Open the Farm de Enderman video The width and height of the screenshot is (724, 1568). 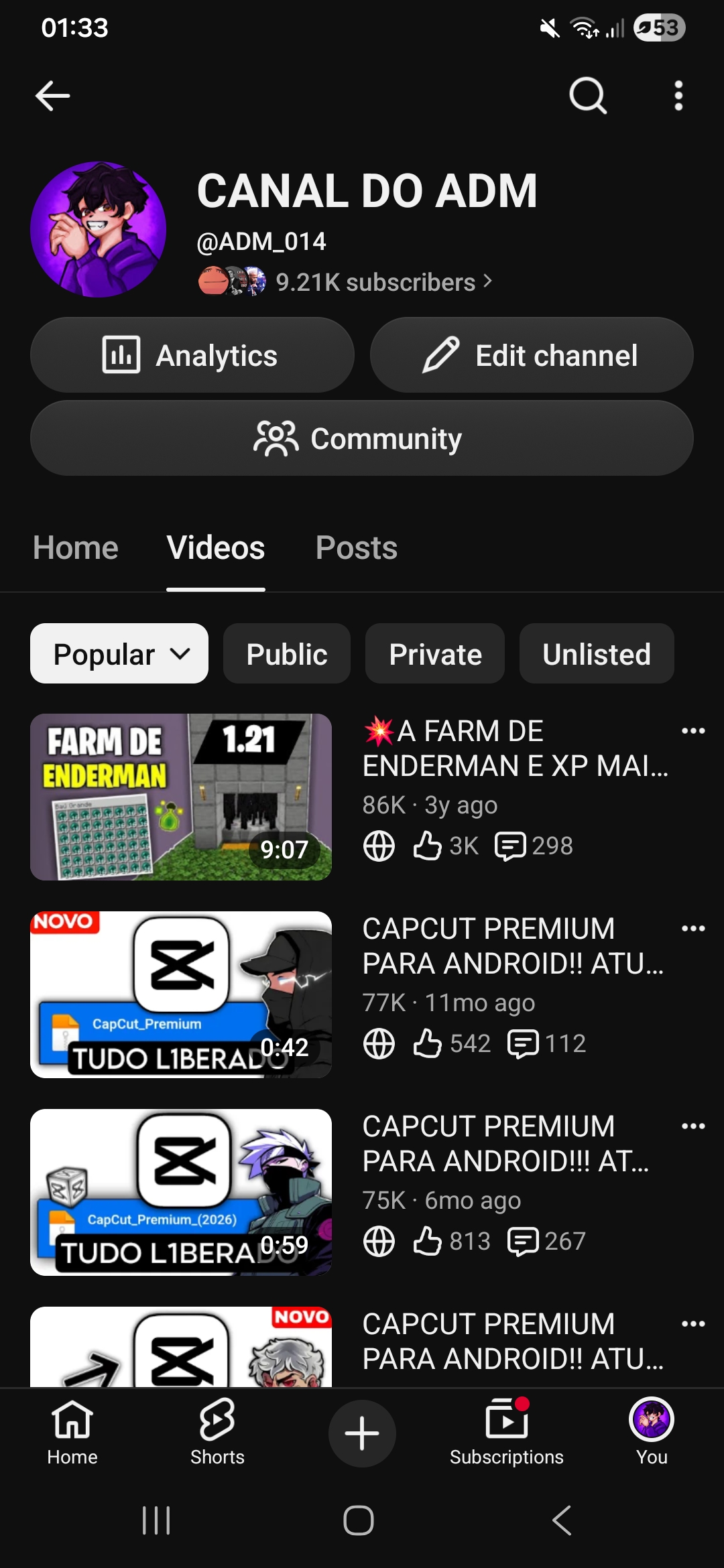(181, 797)
